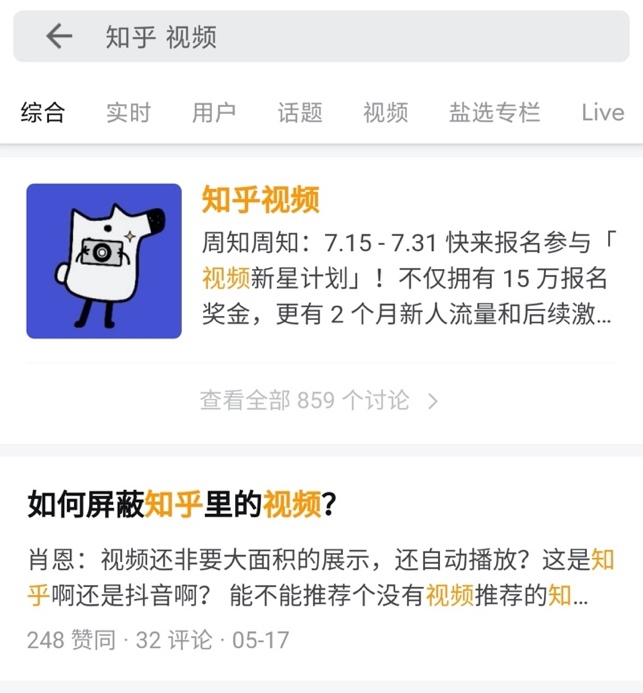643x693 pixels.
Task: View 盐选专栏 results
Action: coord(494,112)
